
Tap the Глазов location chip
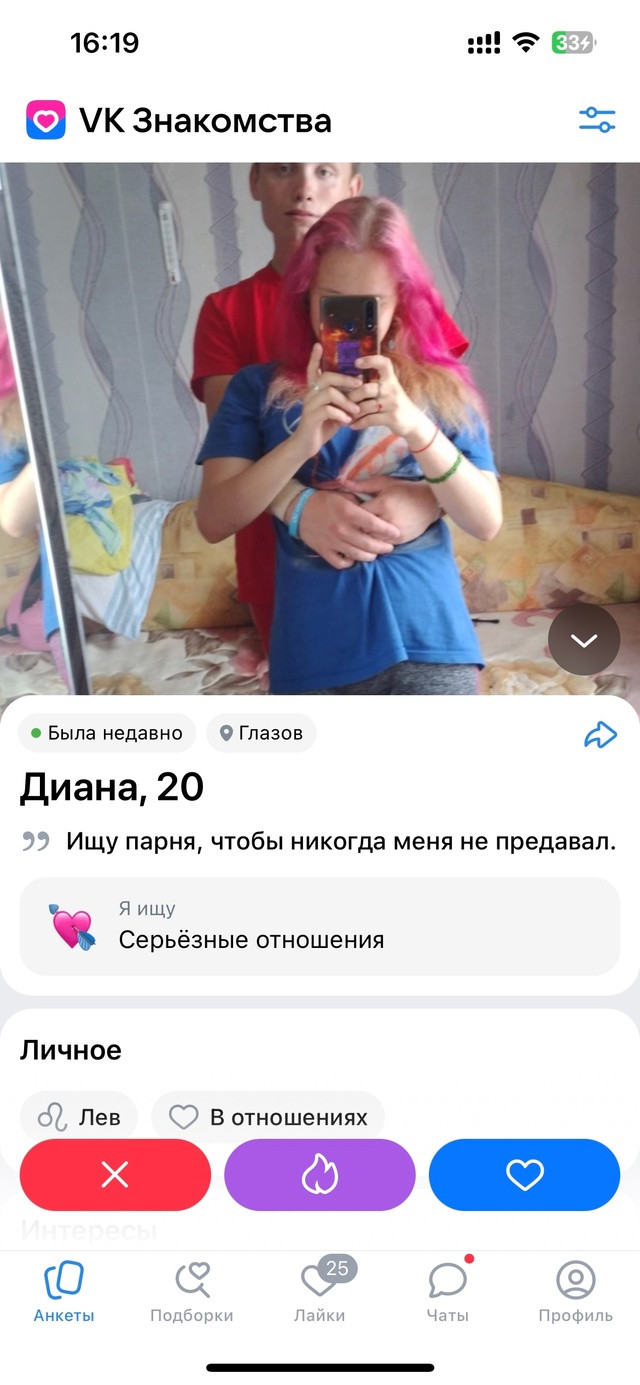[x=261, y=733]
